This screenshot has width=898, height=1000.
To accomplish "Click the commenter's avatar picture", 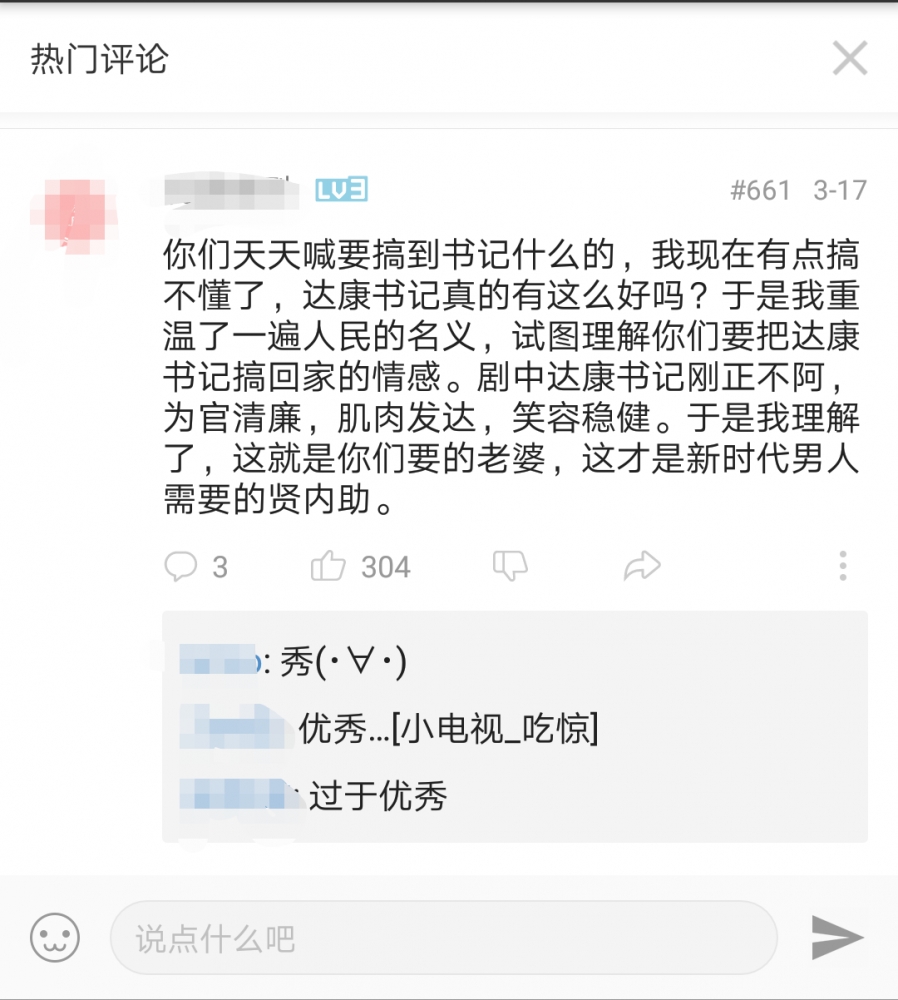I will [75, 210].
